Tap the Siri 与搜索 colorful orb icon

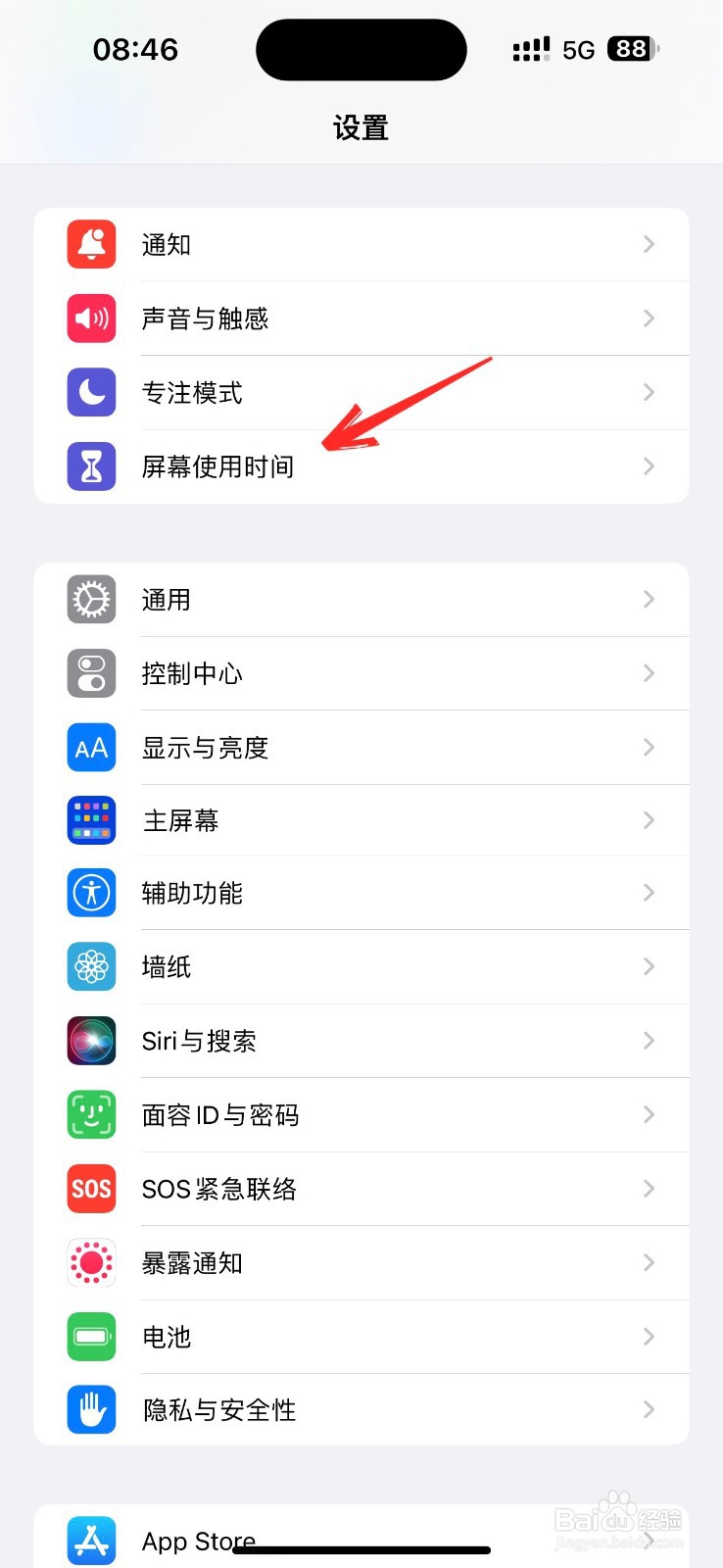tap(90, 1041)
